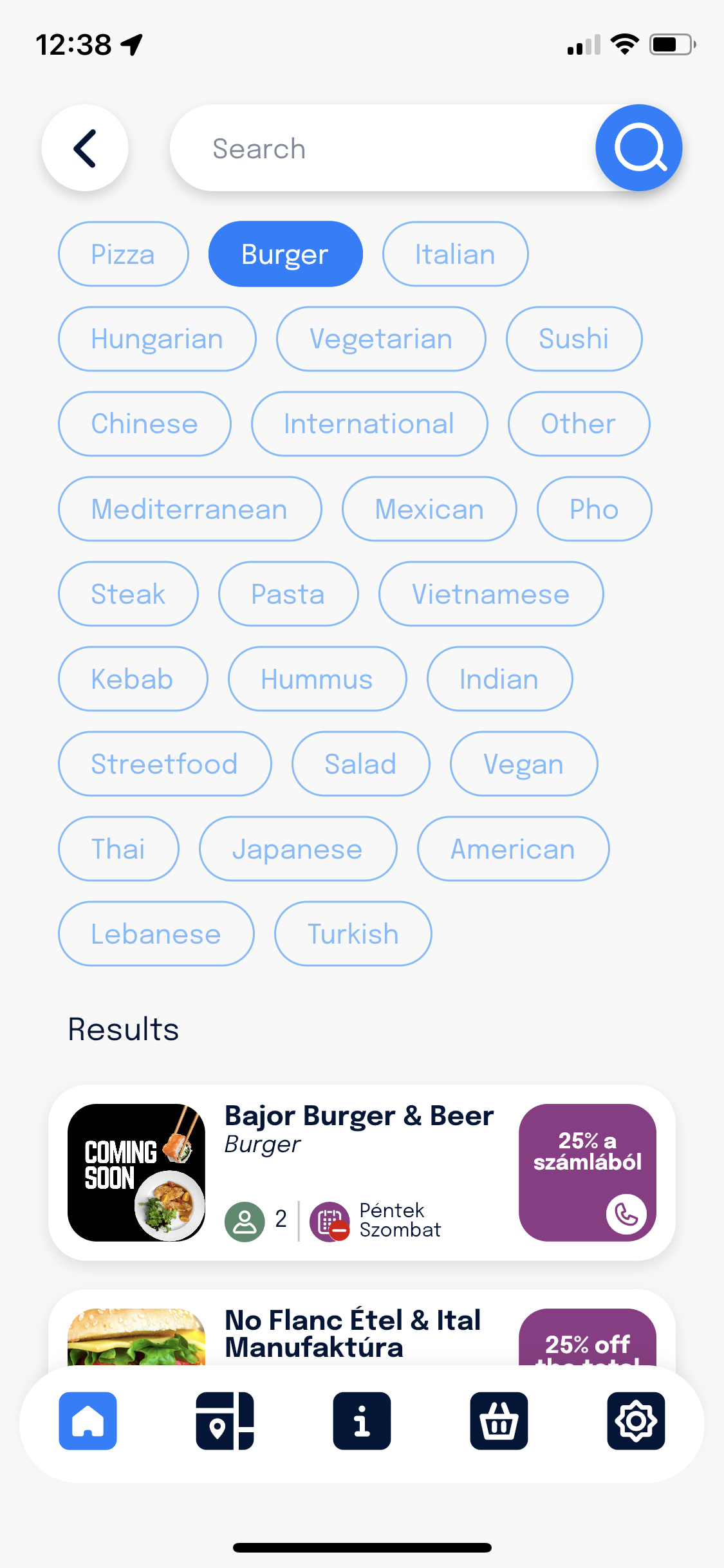Filter by Streetfood
Image resolution: width=724 pixels, height=1568 pixels.
click(164, 764)
